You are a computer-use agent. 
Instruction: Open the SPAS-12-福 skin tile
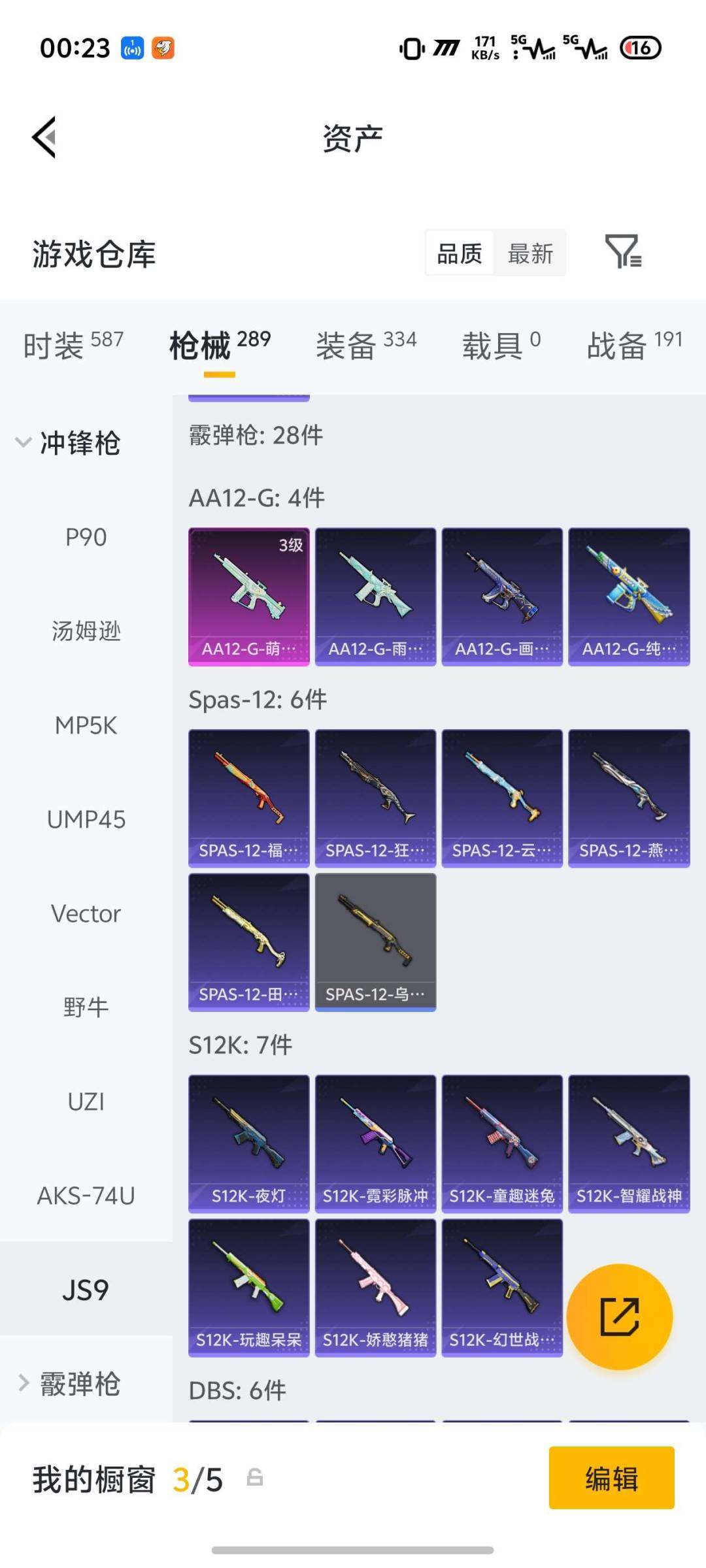(x=248, y=798)
